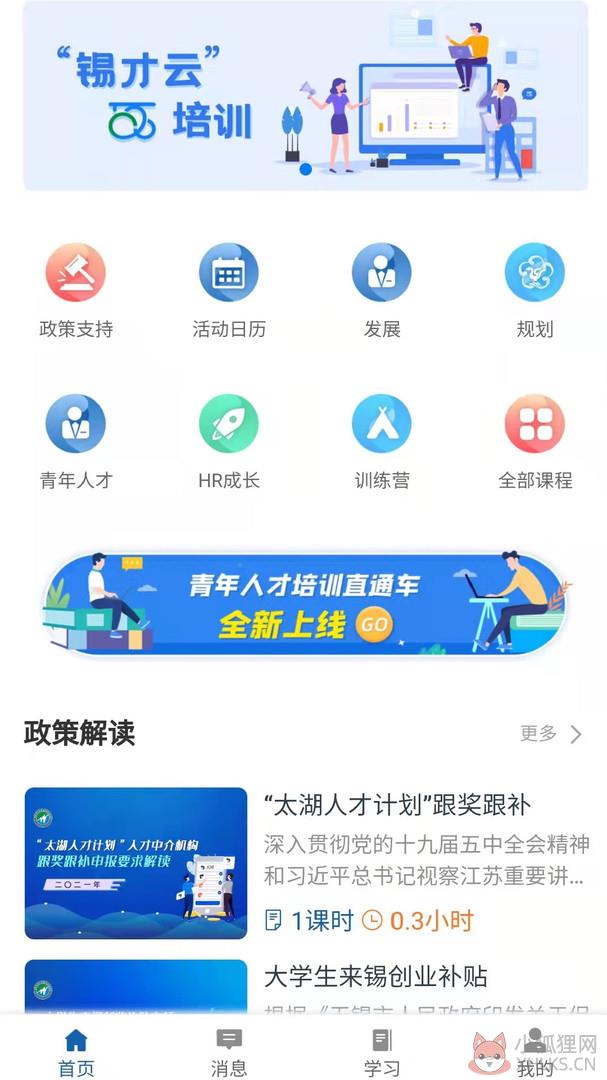
Task: Tap the 青年人才培训直通车 banner
Action: pyautogui.click(x=305, y=604)
